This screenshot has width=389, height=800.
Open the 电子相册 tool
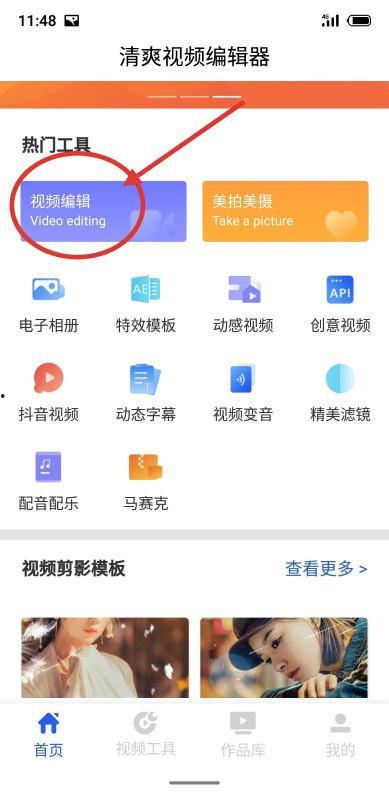(x=48, y=304)
